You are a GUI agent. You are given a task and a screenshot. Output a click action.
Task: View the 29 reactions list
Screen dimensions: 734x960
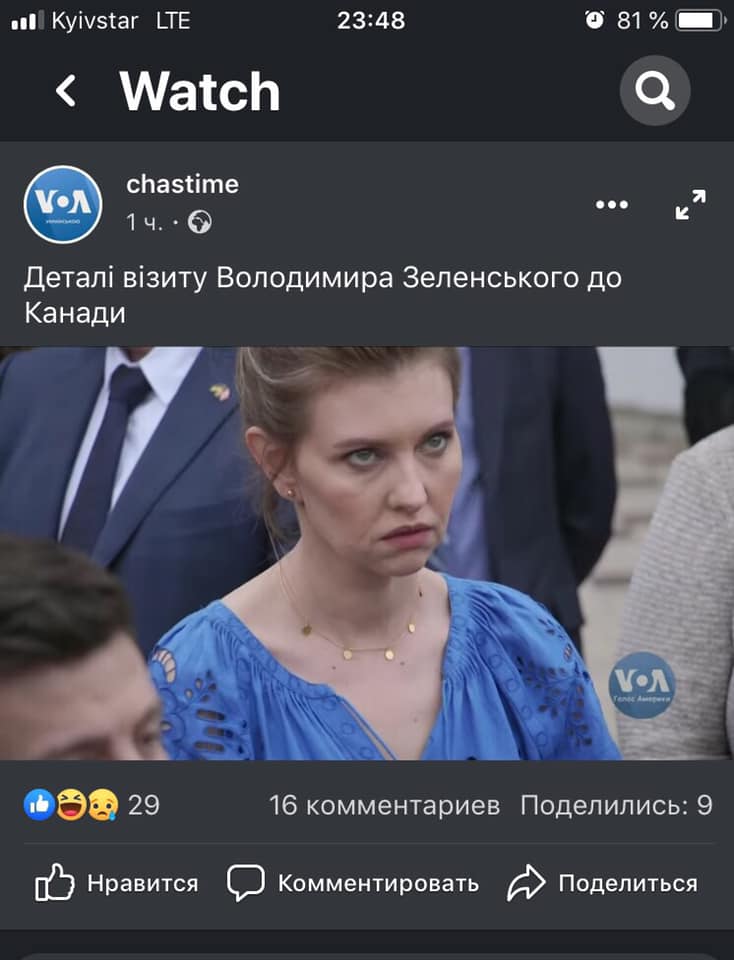point(91,805)
